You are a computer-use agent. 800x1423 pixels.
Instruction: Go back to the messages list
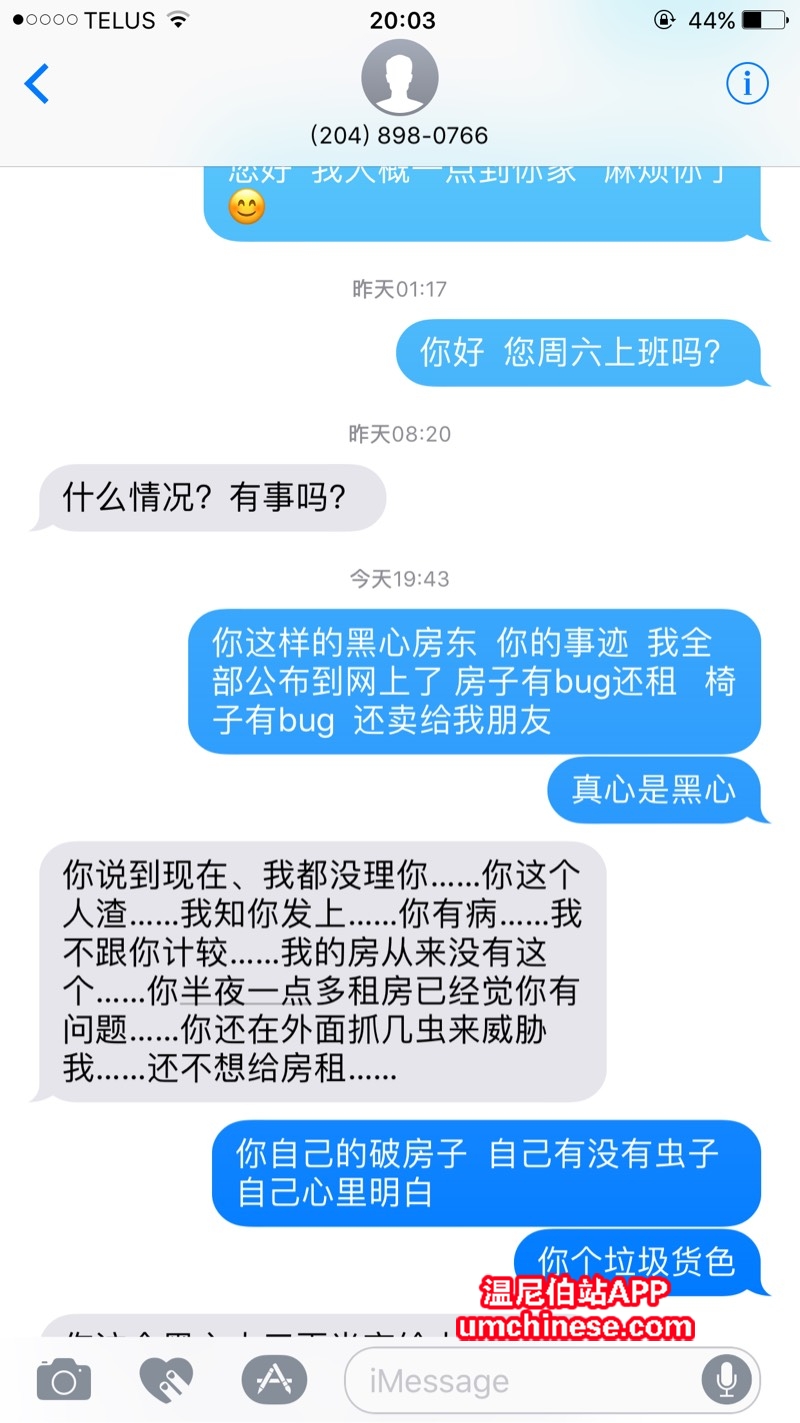[37, 84]
